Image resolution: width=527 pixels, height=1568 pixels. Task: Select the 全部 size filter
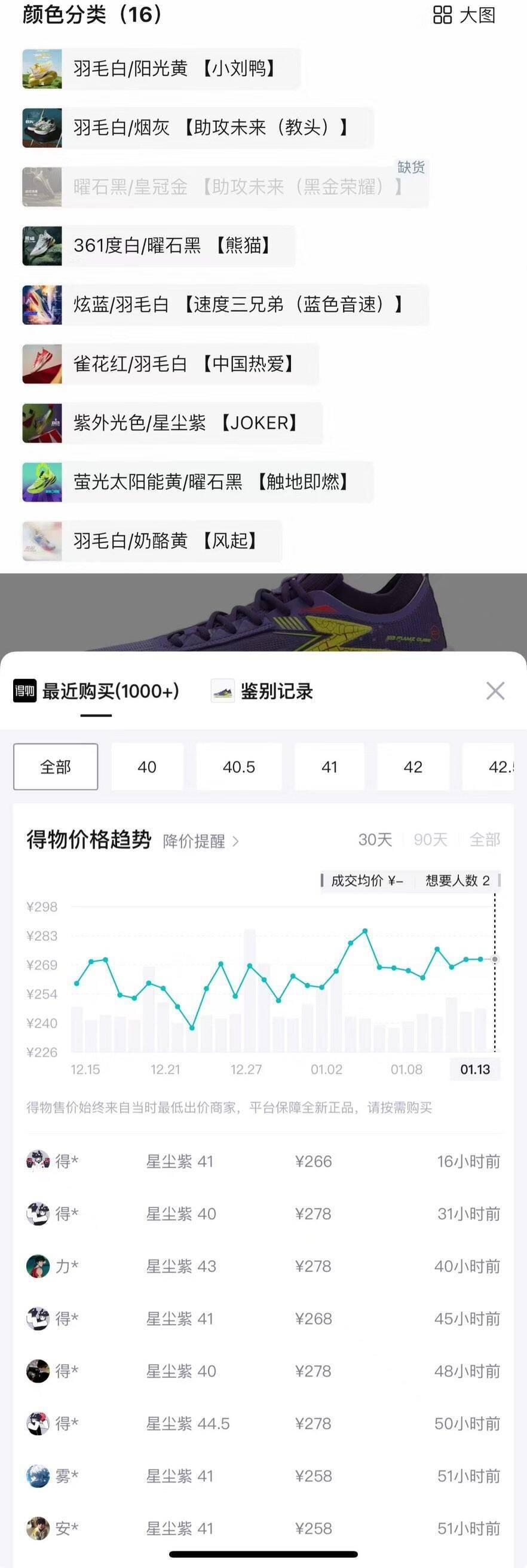[56, 767]
